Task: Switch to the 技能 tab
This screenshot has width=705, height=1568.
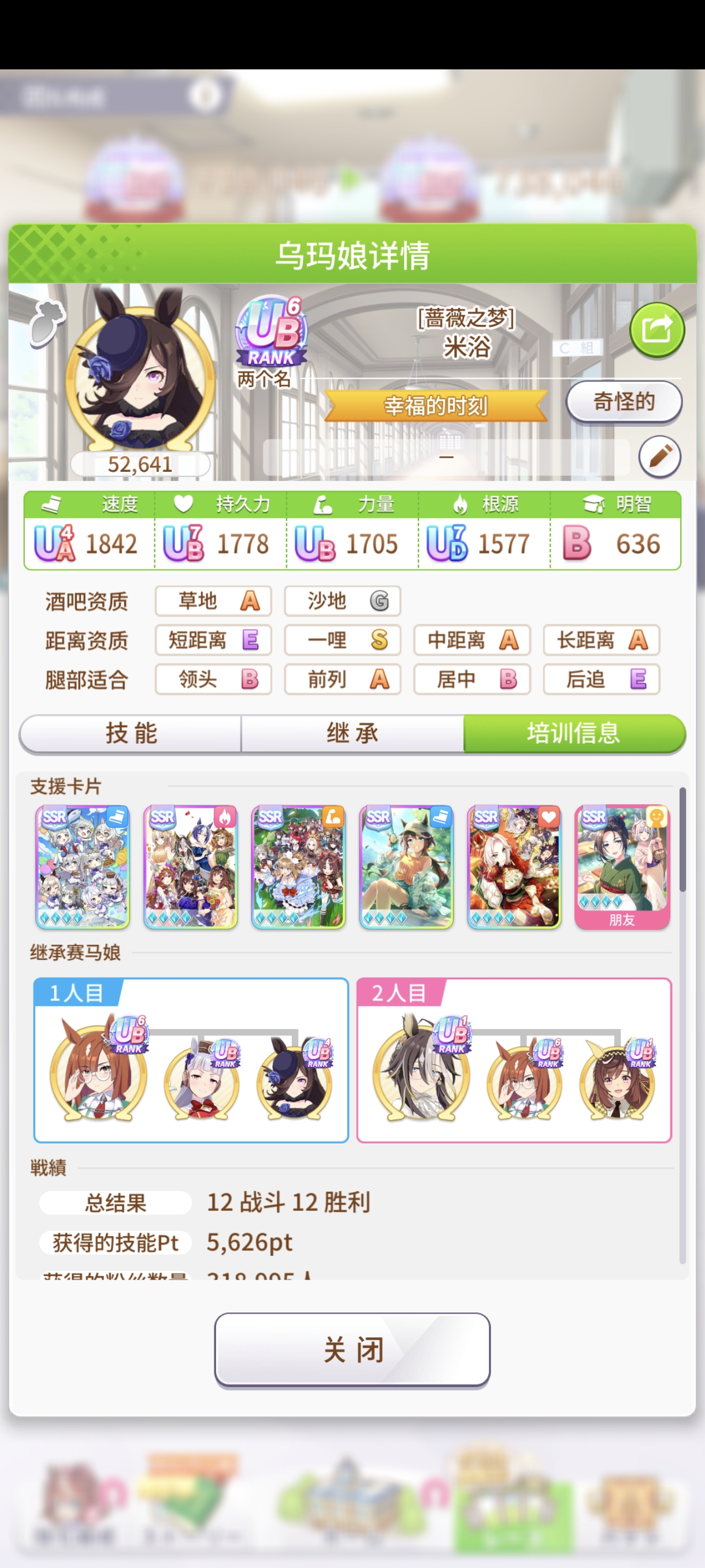Action: (x=131, y=734)
